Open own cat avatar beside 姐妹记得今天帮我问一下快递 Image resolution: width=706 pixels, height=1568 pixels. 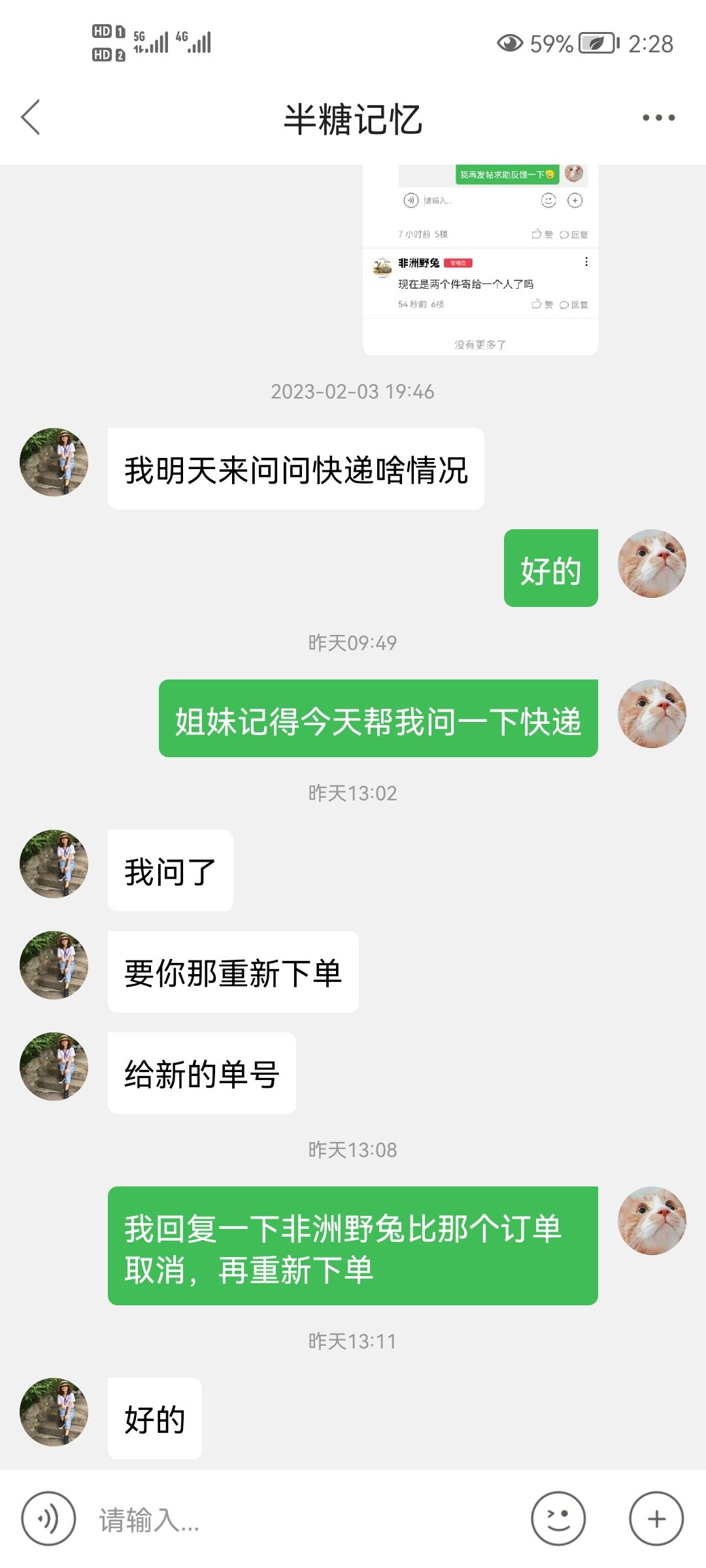652,713
